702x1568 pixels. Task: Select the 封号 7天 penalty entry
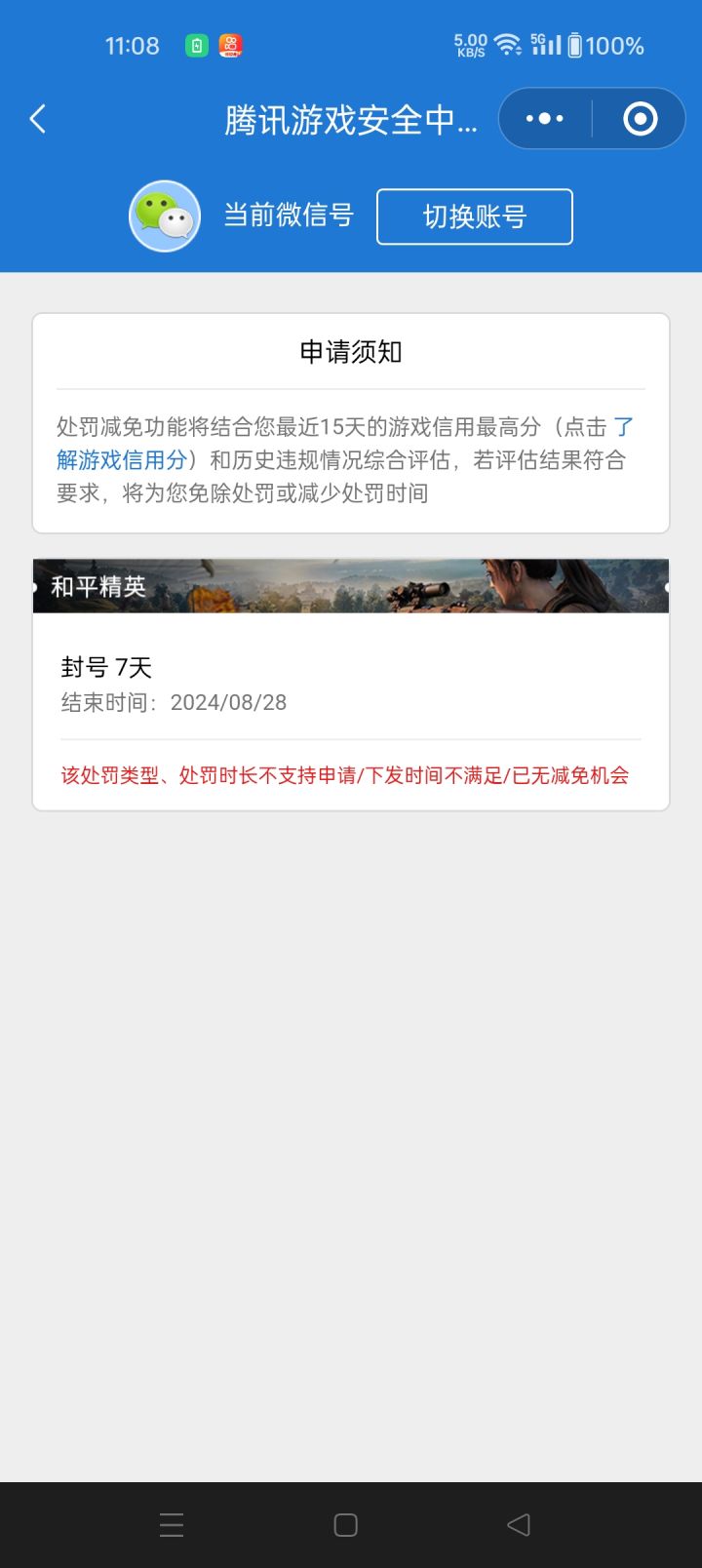(107, 667)
